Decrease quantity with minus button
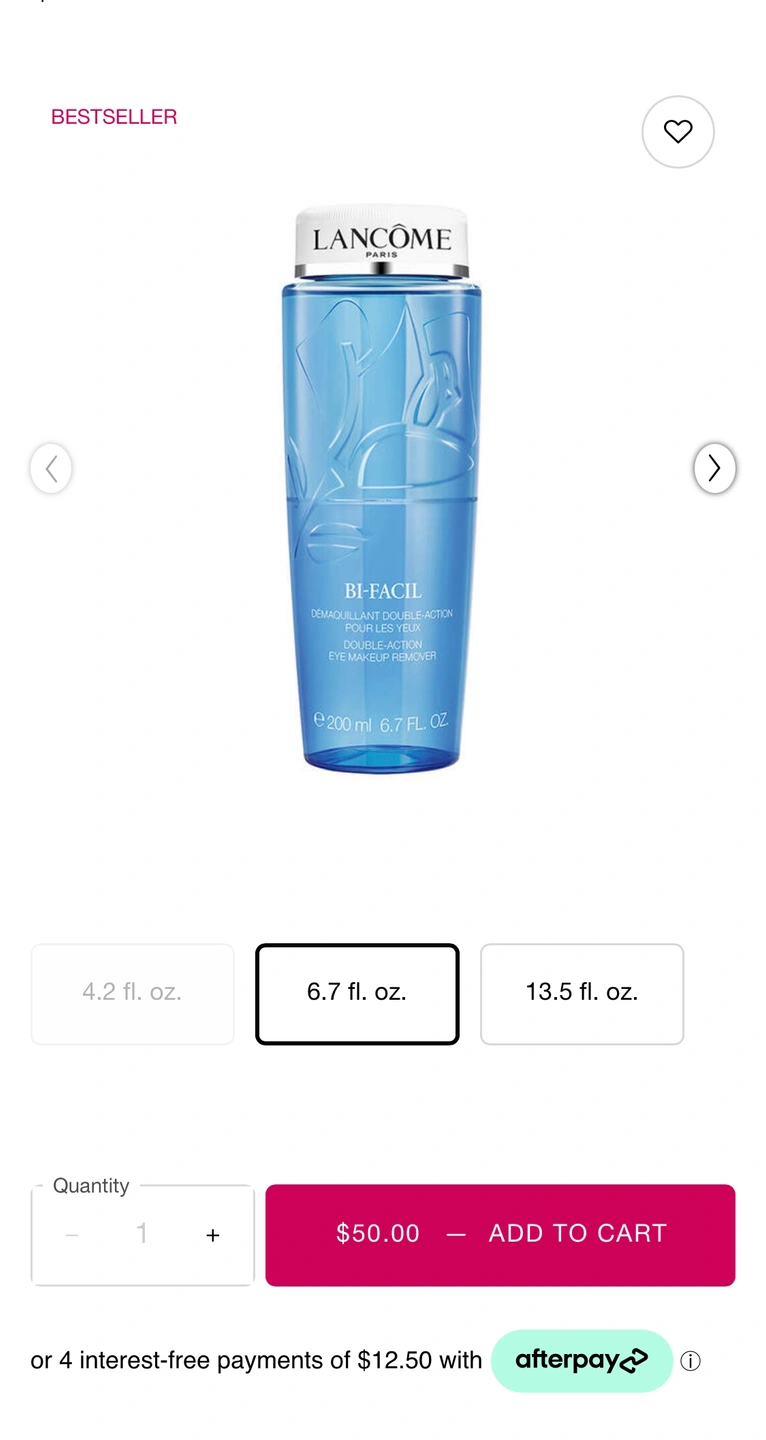This screenshot has width=766, height=1440. tap(72, 1235)
